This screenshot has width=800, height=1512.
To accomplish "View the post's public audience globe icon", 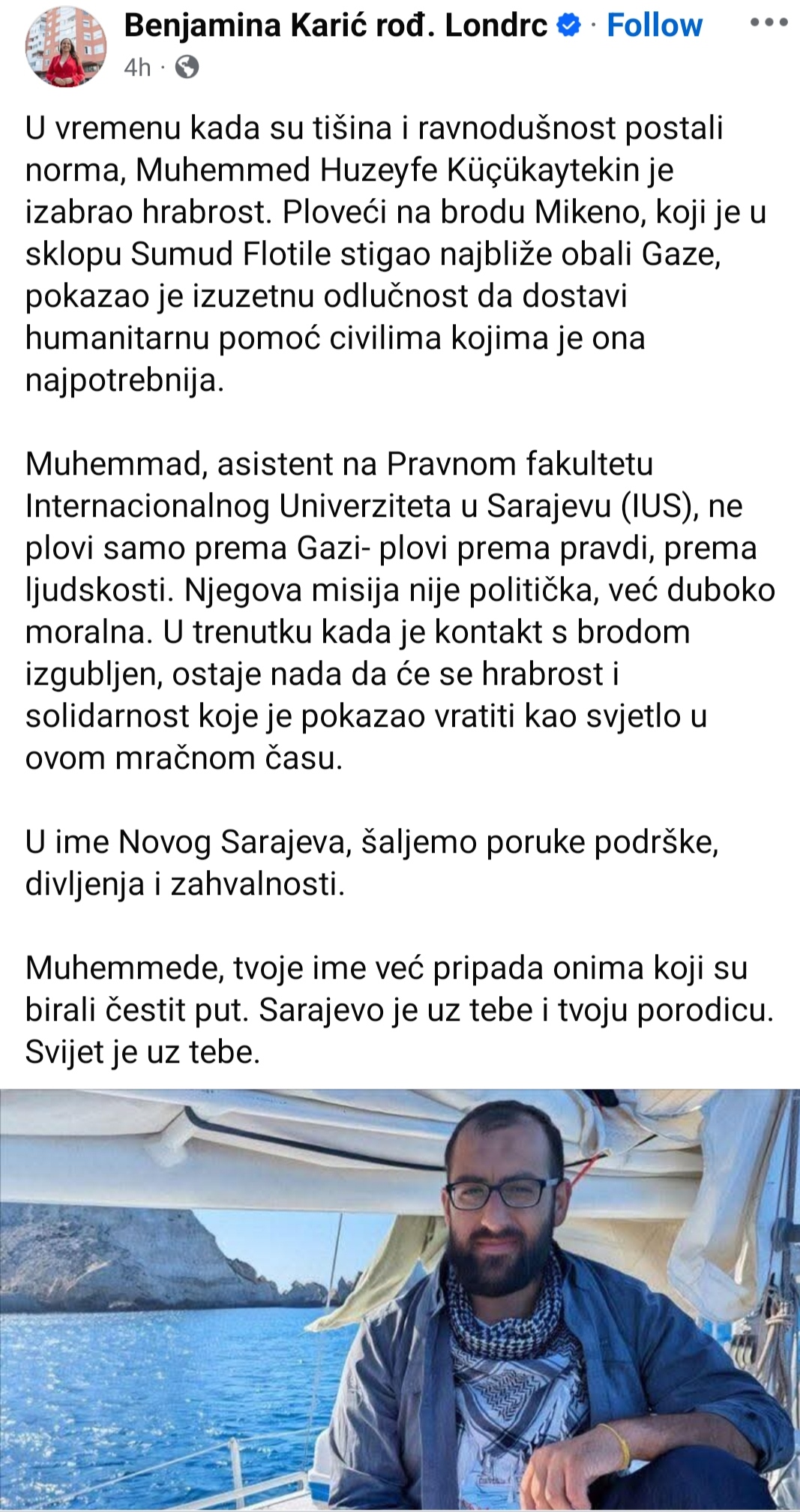I will (x=187, y=67).
